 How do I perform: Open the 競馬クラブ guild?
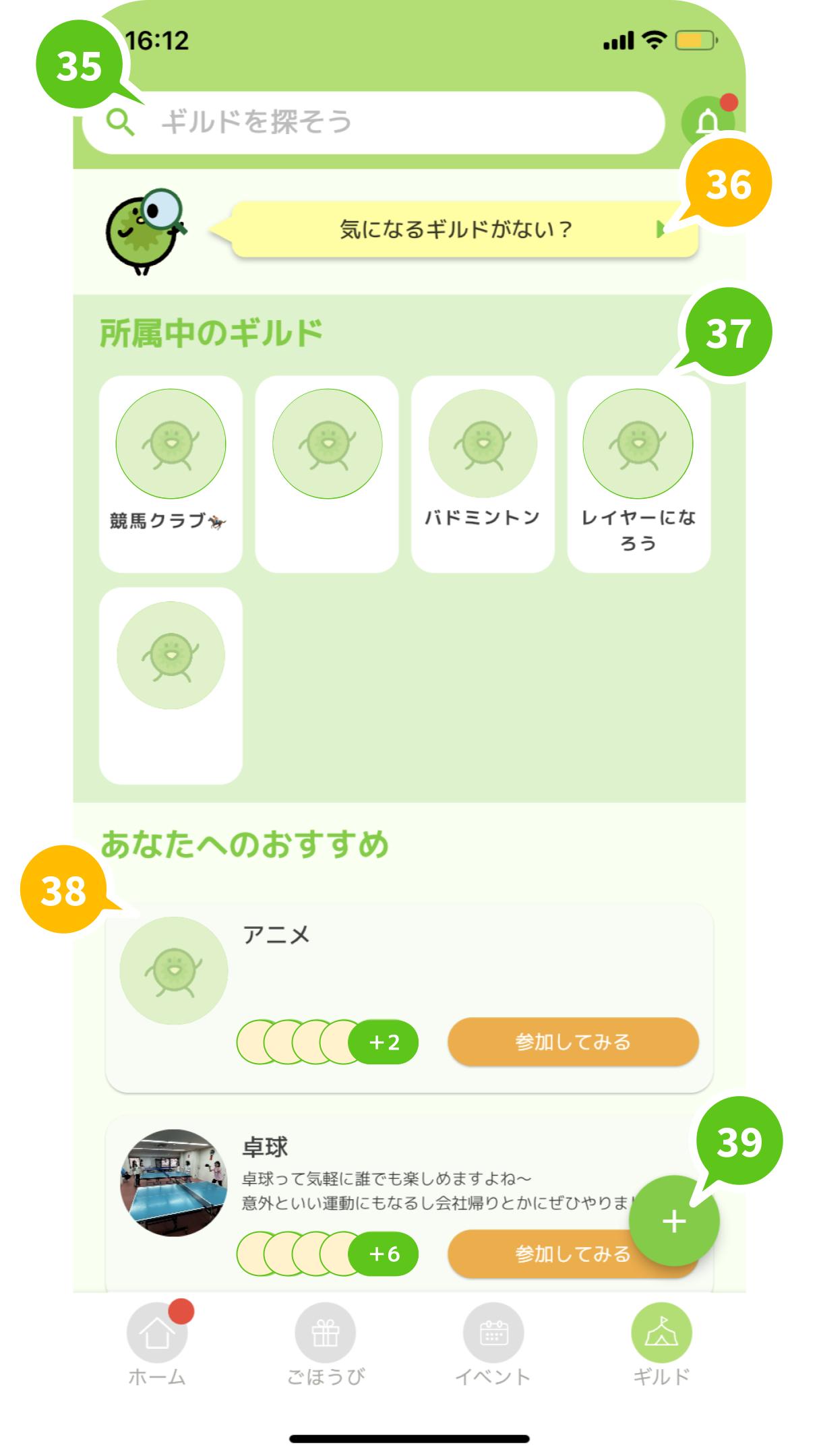171,474
